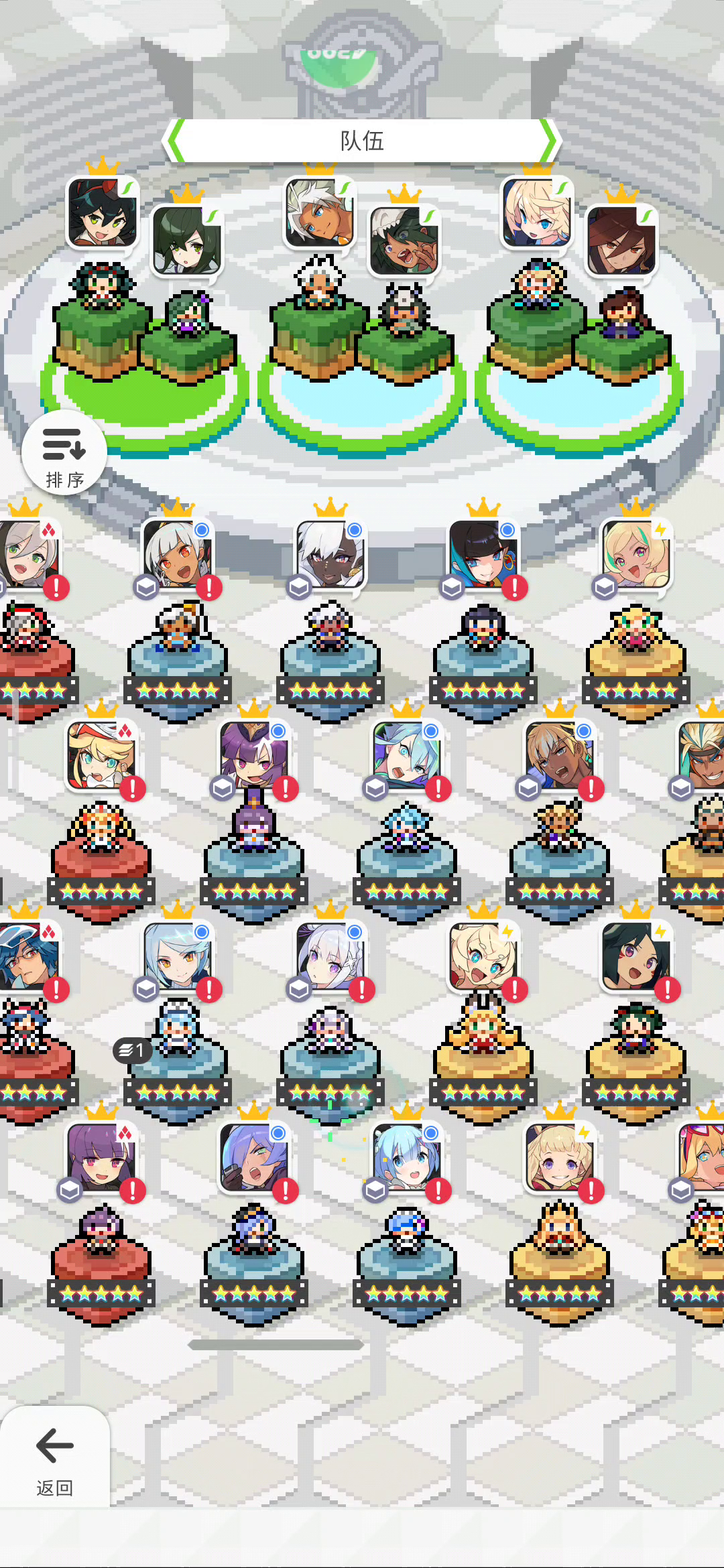Select the black-haired red-scarf hero in team
The image size is (724, 1568).
(102, 212)
